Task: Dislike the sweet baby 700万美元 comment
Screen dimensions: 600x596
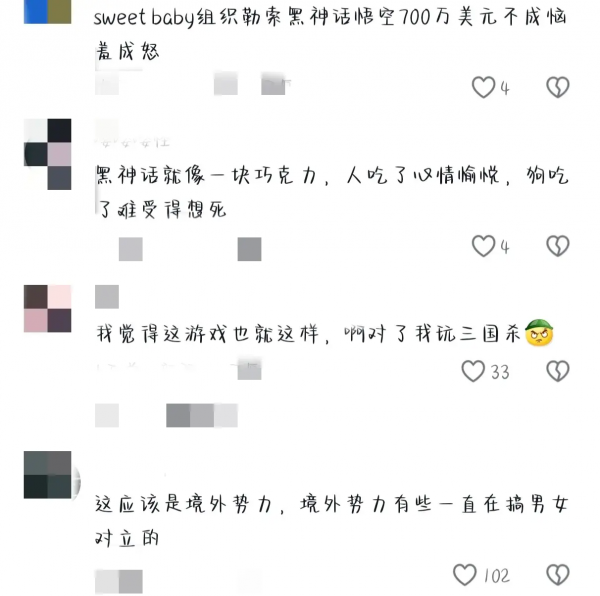Action: pyautogui.click(x=558, y=88)
